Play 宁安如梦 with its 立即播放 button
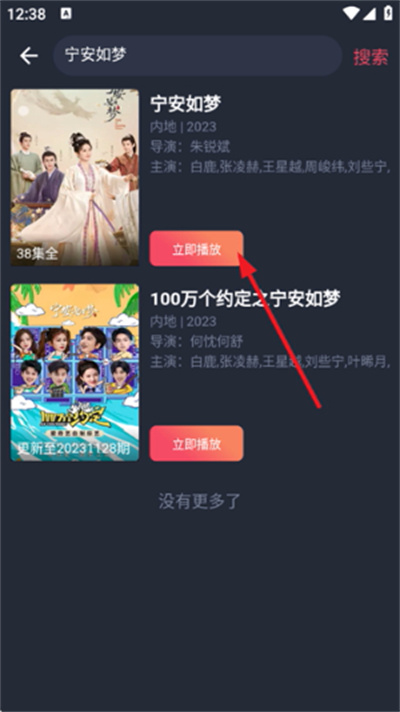 196,248
